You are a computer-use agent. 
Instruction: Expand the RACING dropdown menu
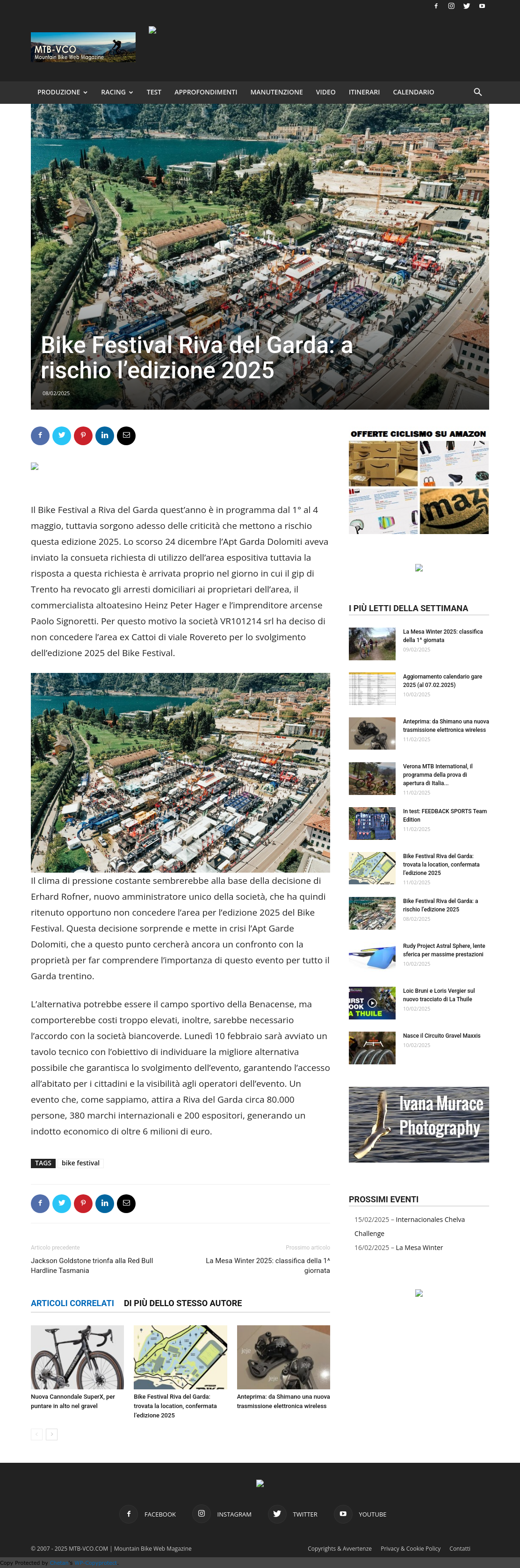(x=117, y=93)
